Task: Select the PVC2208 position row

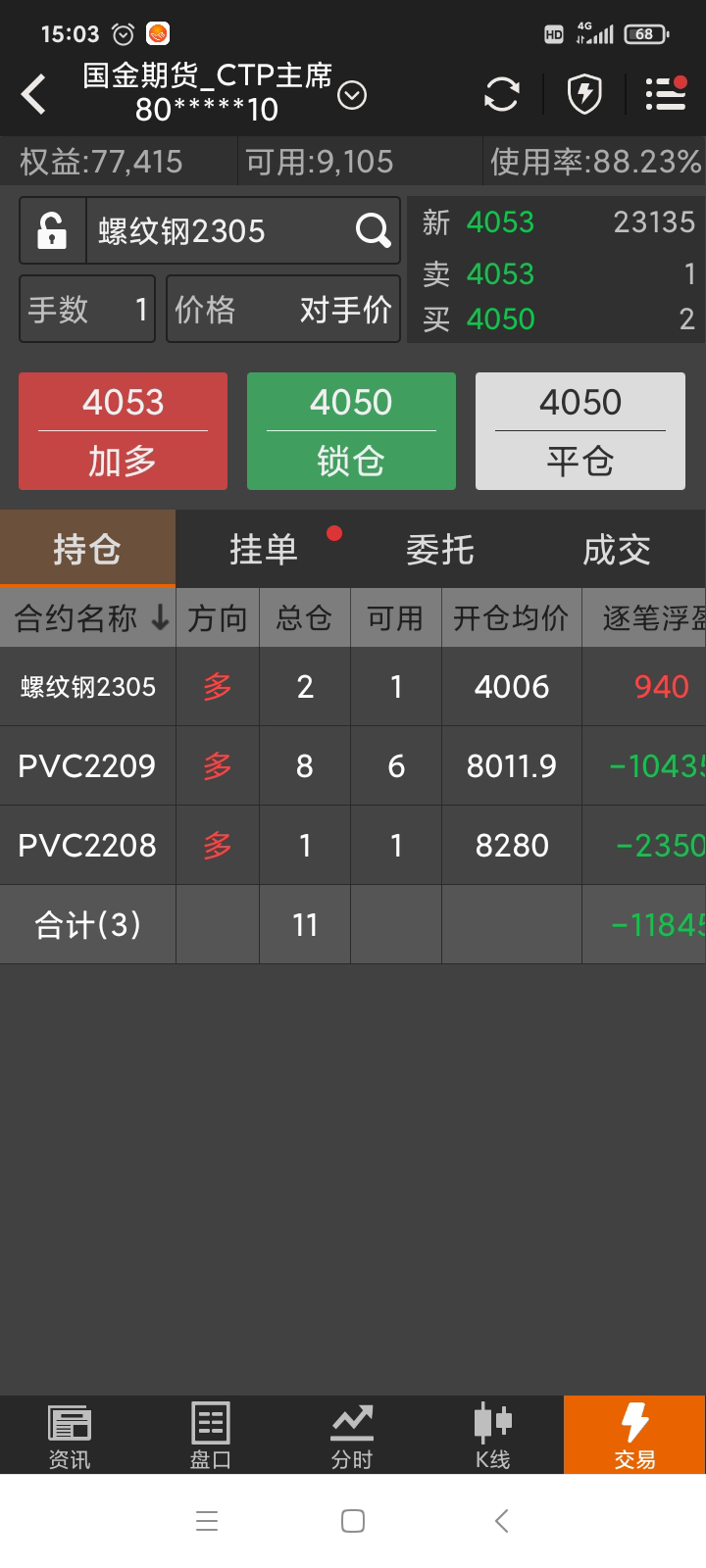Action: pos(294,846)
